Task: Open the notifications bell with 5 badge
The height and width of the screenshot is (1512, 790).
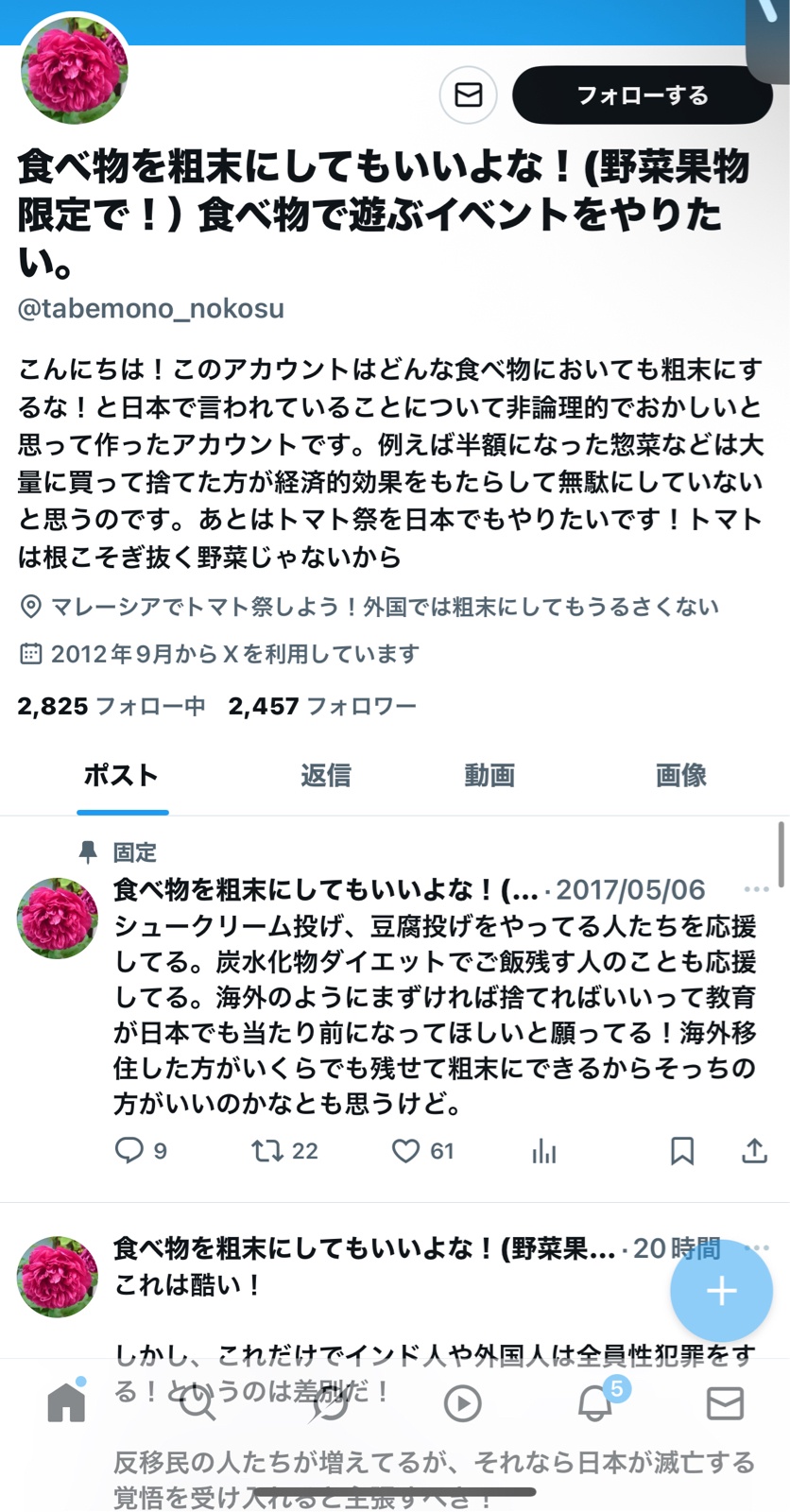Action: click(595, 1403)
